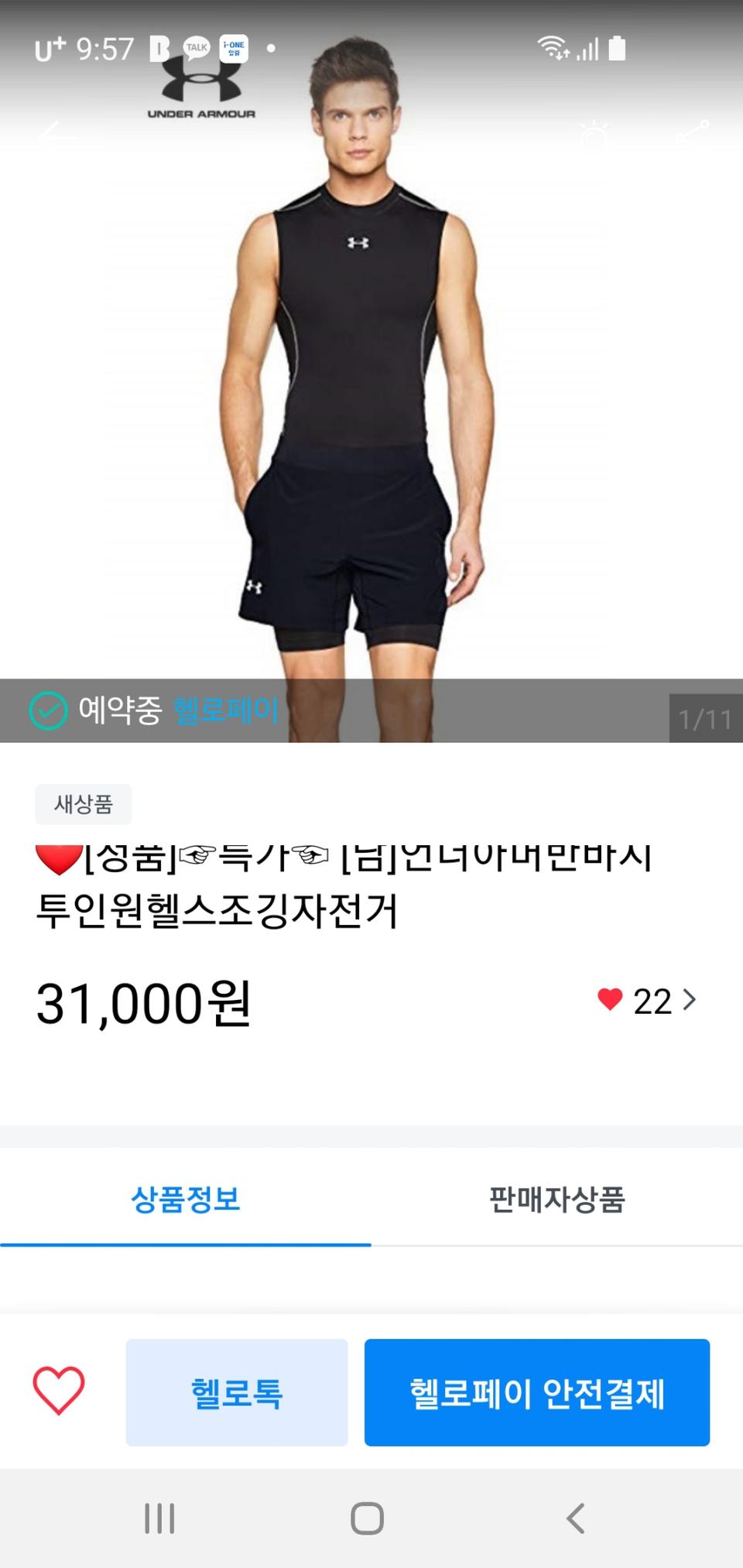Check the battery indicator icon
743x1568 pixels.
[616, 49]
